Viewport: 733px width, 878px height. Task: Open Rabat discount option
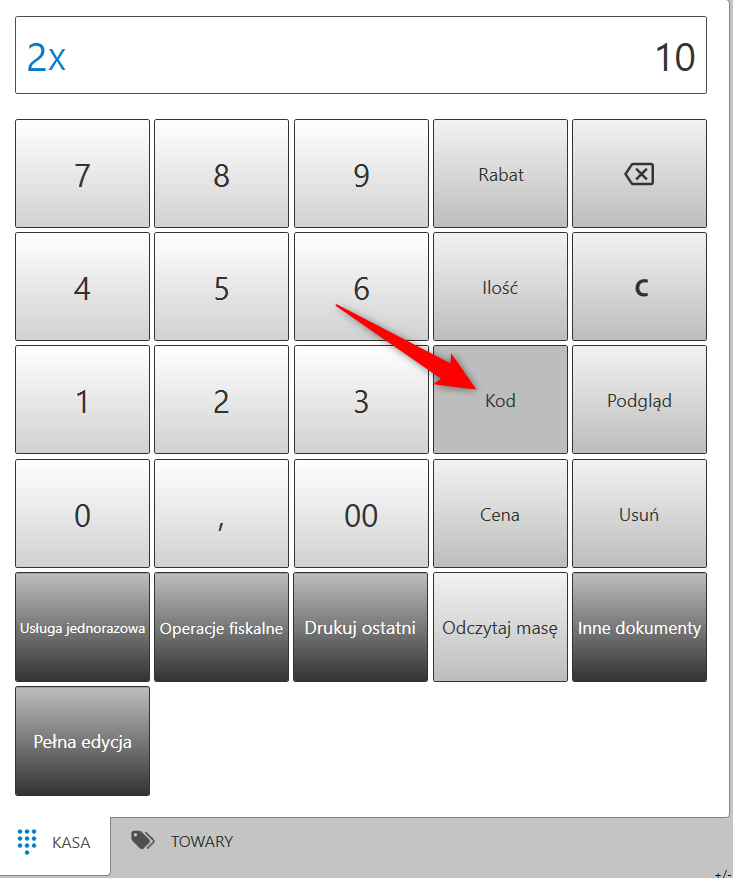[x=500, y=174]
